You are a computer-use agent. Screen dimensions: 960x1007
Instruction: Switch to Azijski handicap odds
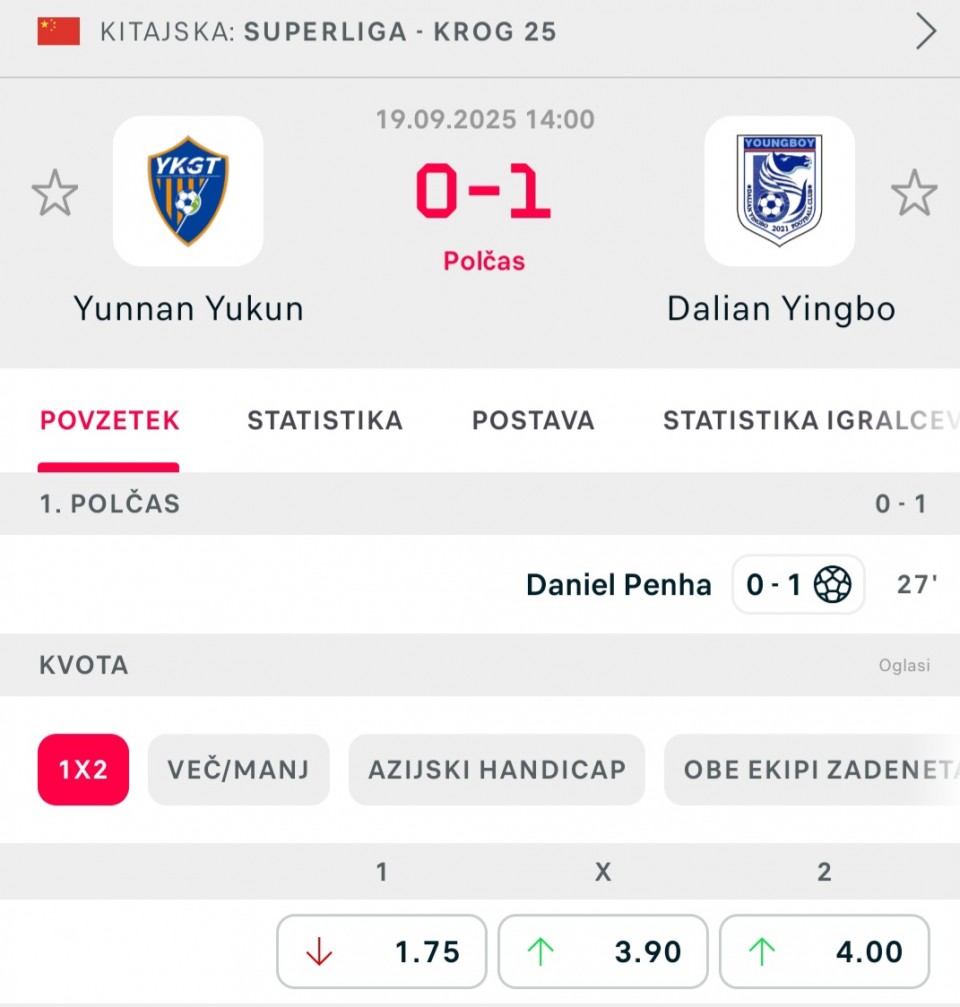click(x=496, y=770)
